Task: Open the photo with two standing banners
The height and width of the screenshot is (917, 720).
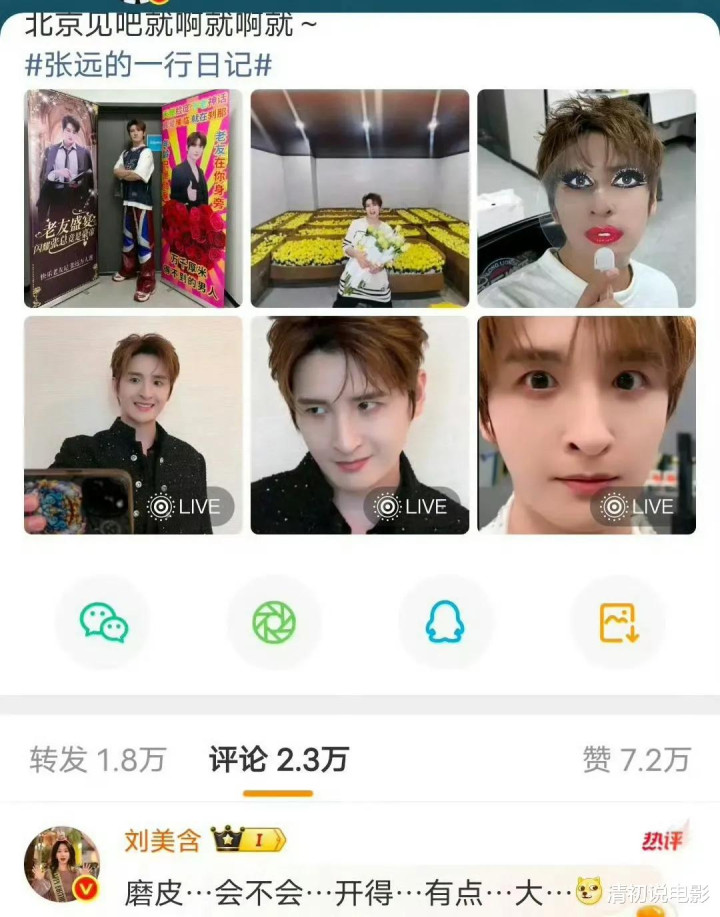Action: click(x=133, y=198)
